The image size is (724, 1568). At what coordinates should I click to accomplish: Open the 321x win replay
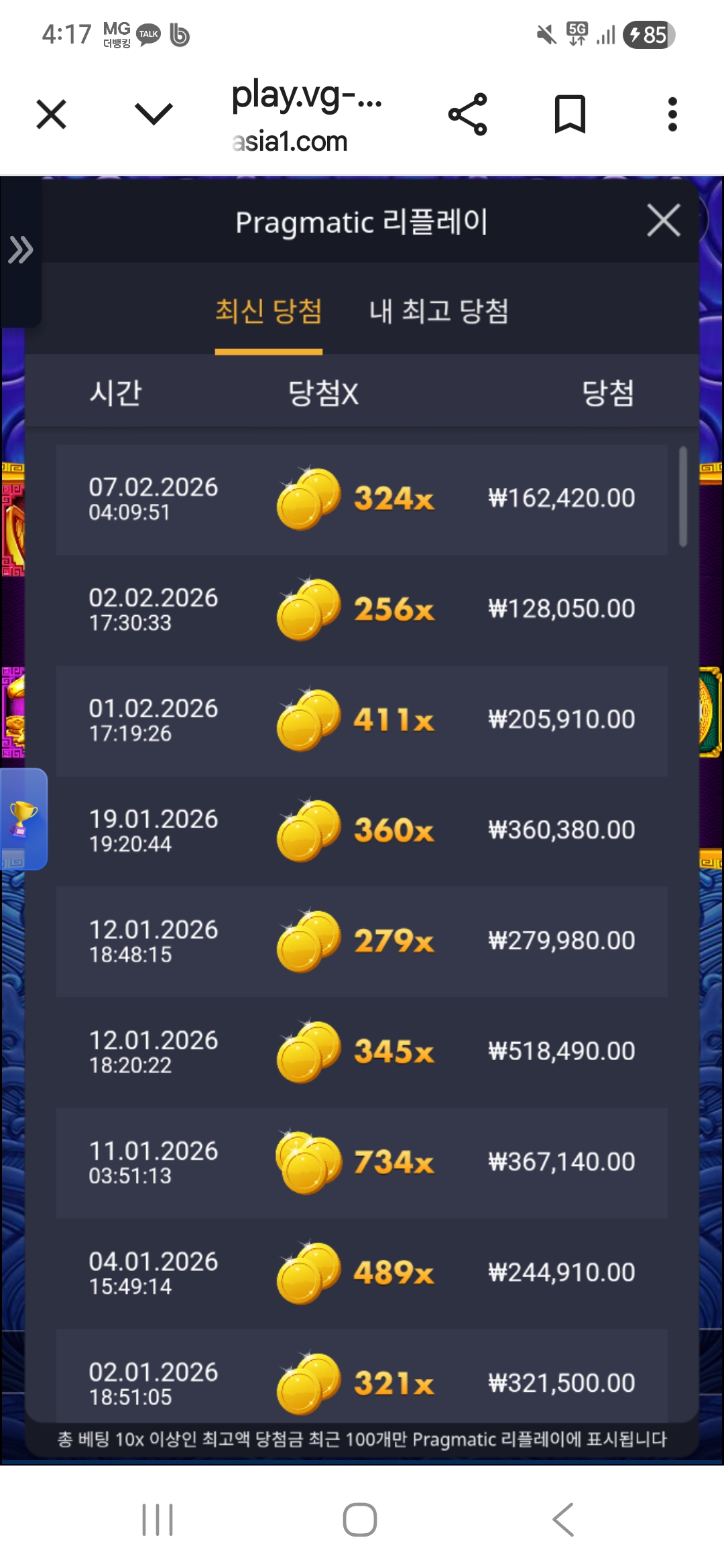tap(362, 1382)
